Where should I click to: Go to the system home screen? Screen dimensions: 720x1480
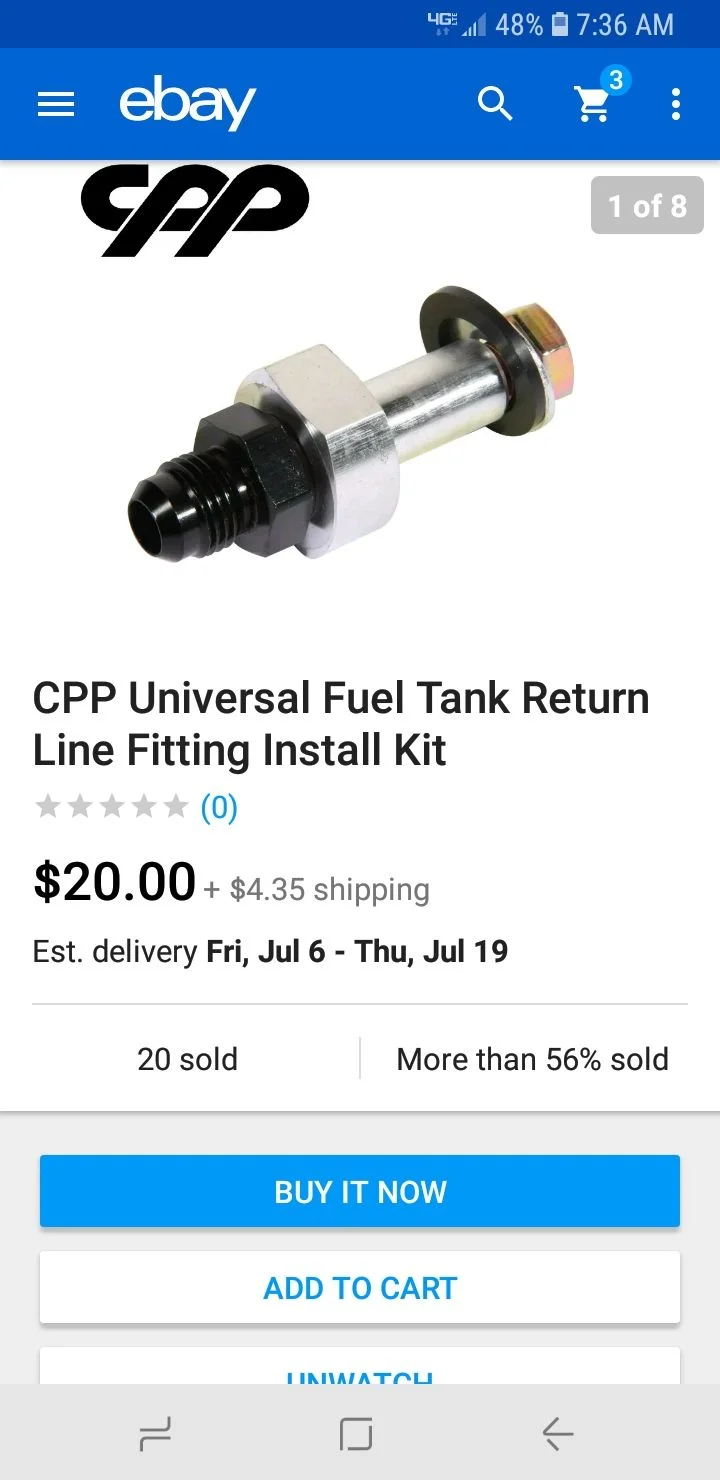point(356,1434)
